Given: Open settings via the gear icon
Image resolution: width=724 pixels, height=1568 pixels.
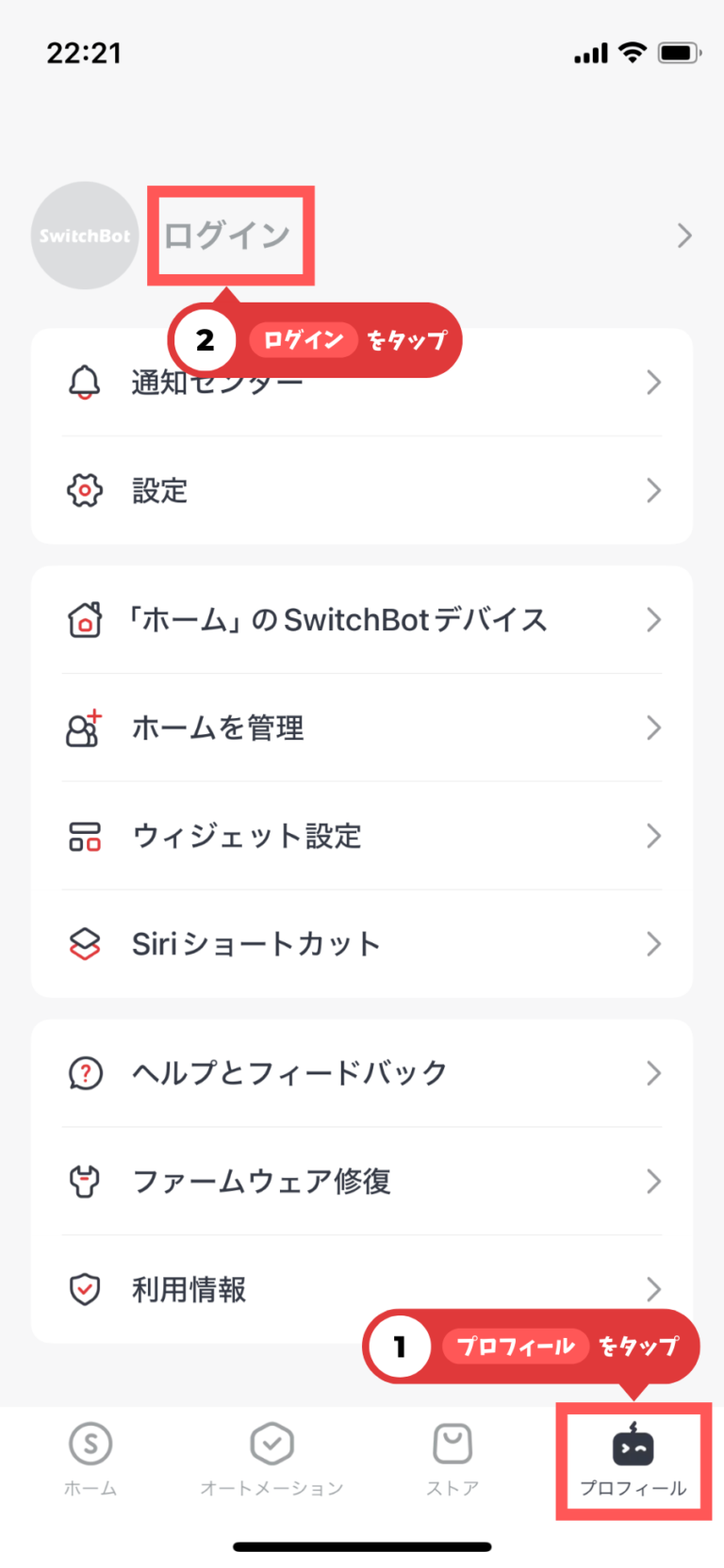Looking at the screenshot, I should pyautogui.click(x=85, y=490).
